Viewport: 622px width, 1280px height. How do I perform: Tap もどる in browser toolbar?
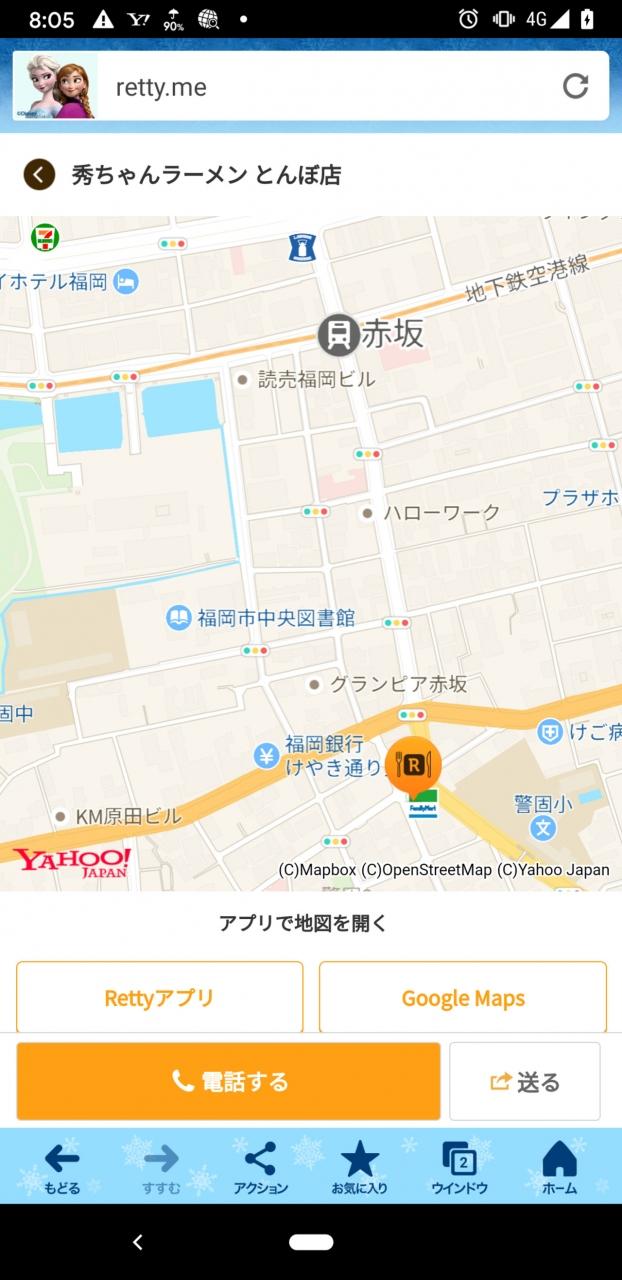point(62,1168)
